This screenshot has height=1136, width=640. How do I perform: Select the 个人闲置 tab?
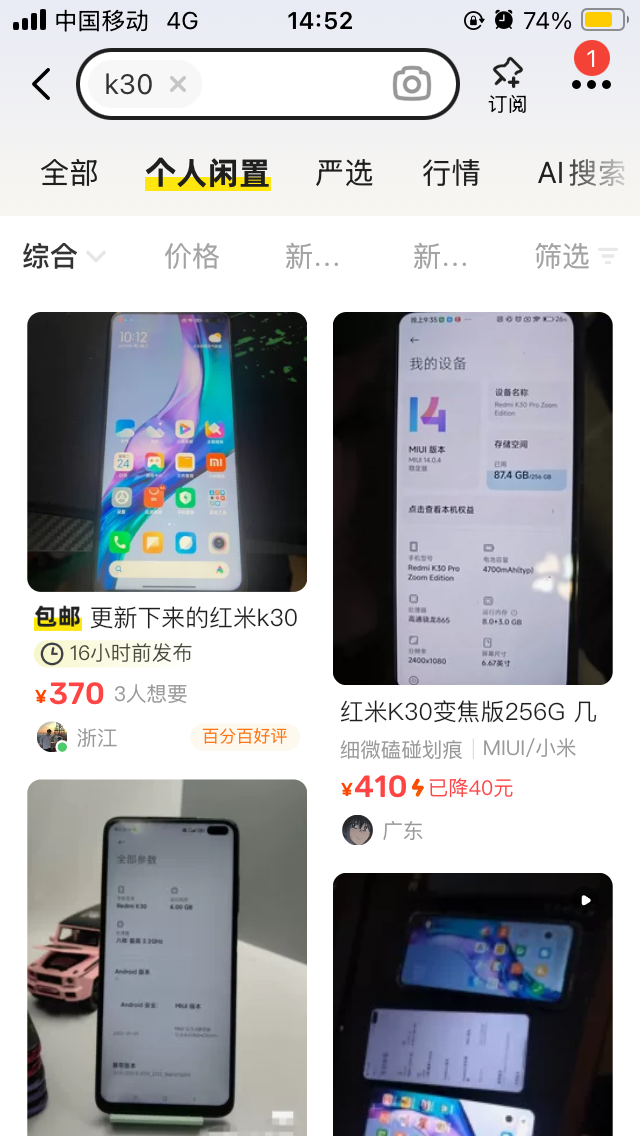pyautogui.click(x=208, y=173)
